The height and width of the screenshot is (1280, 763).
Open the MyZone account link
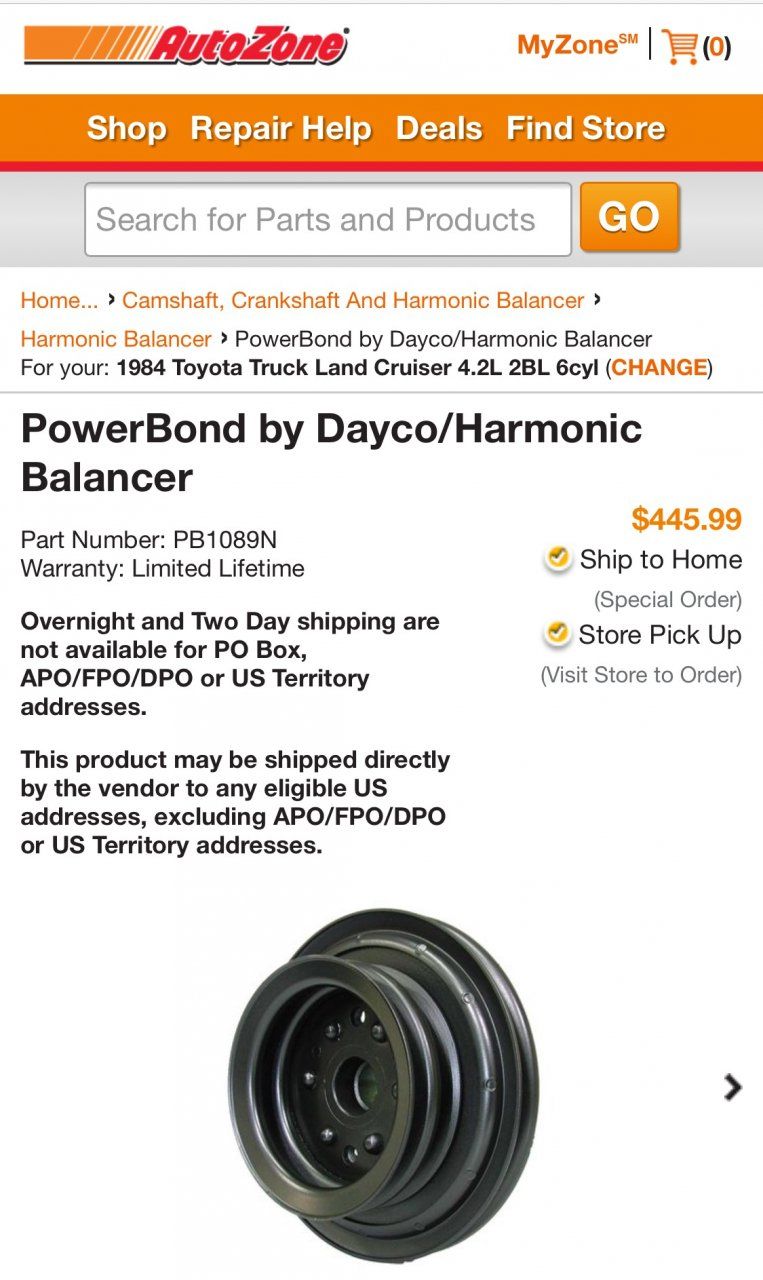[577, 45]
